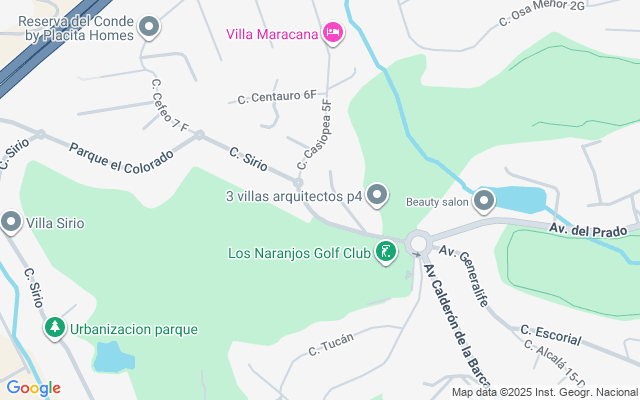Tap the Beauty salon map marker
This screenshot has height=400, width=640.
(484, 202)
